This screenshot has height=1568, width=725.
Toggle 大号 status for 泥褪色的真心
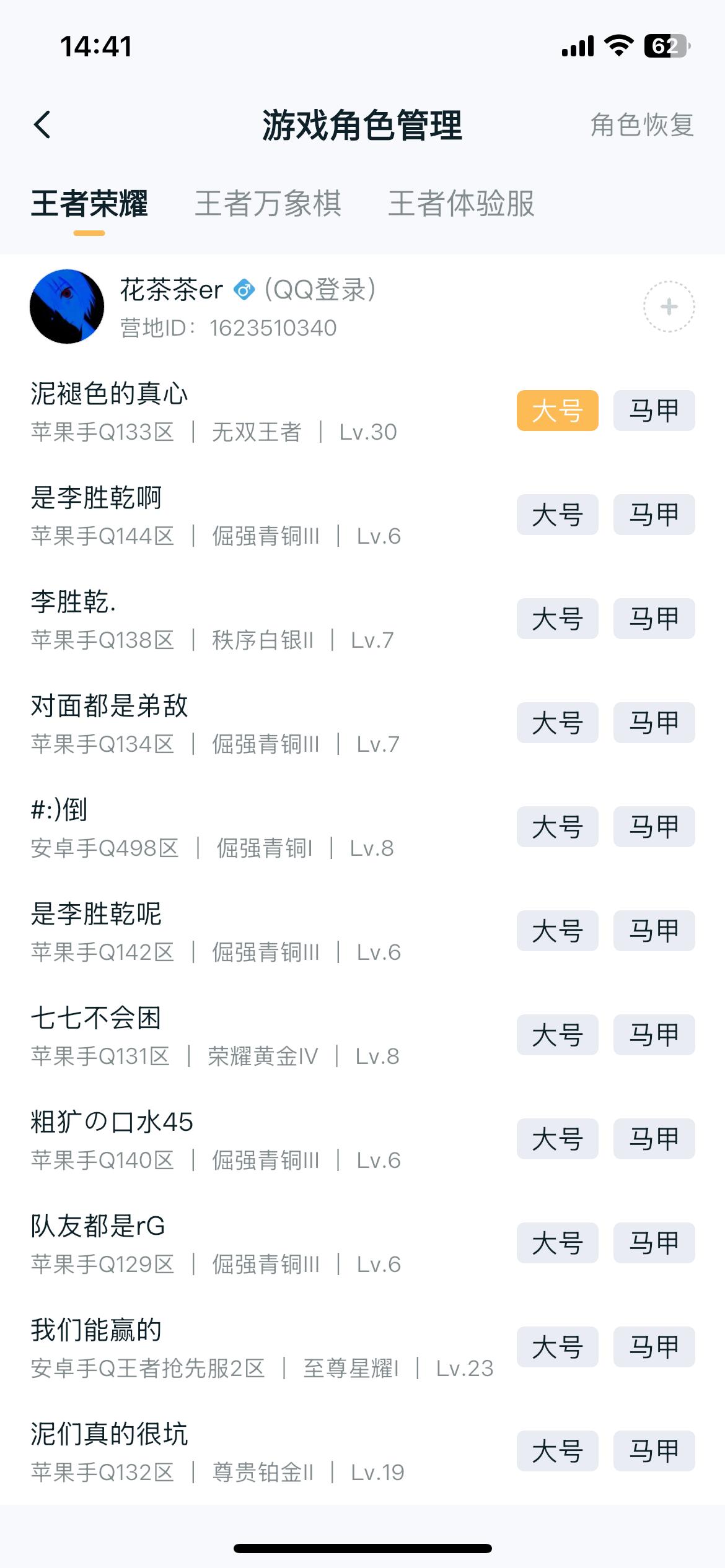point(557,410)
